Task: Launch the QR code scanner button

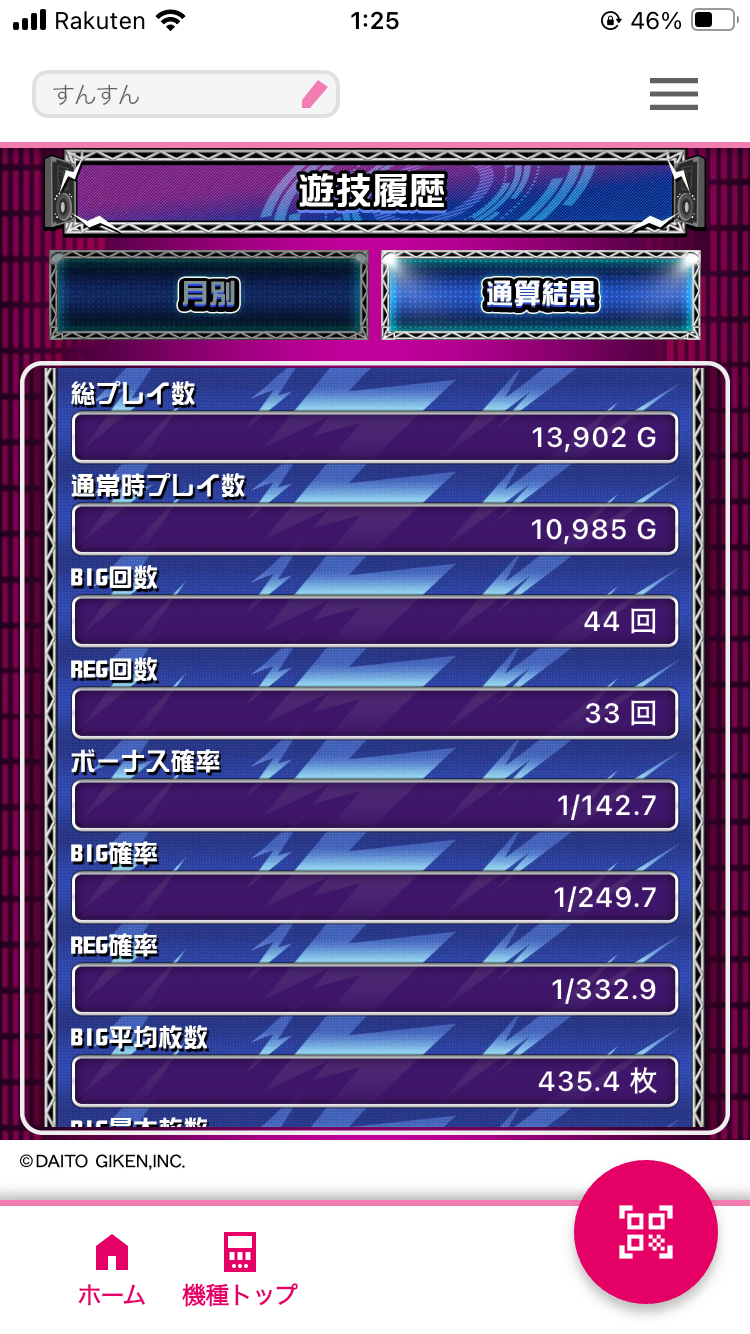Action: (646, 1231)
